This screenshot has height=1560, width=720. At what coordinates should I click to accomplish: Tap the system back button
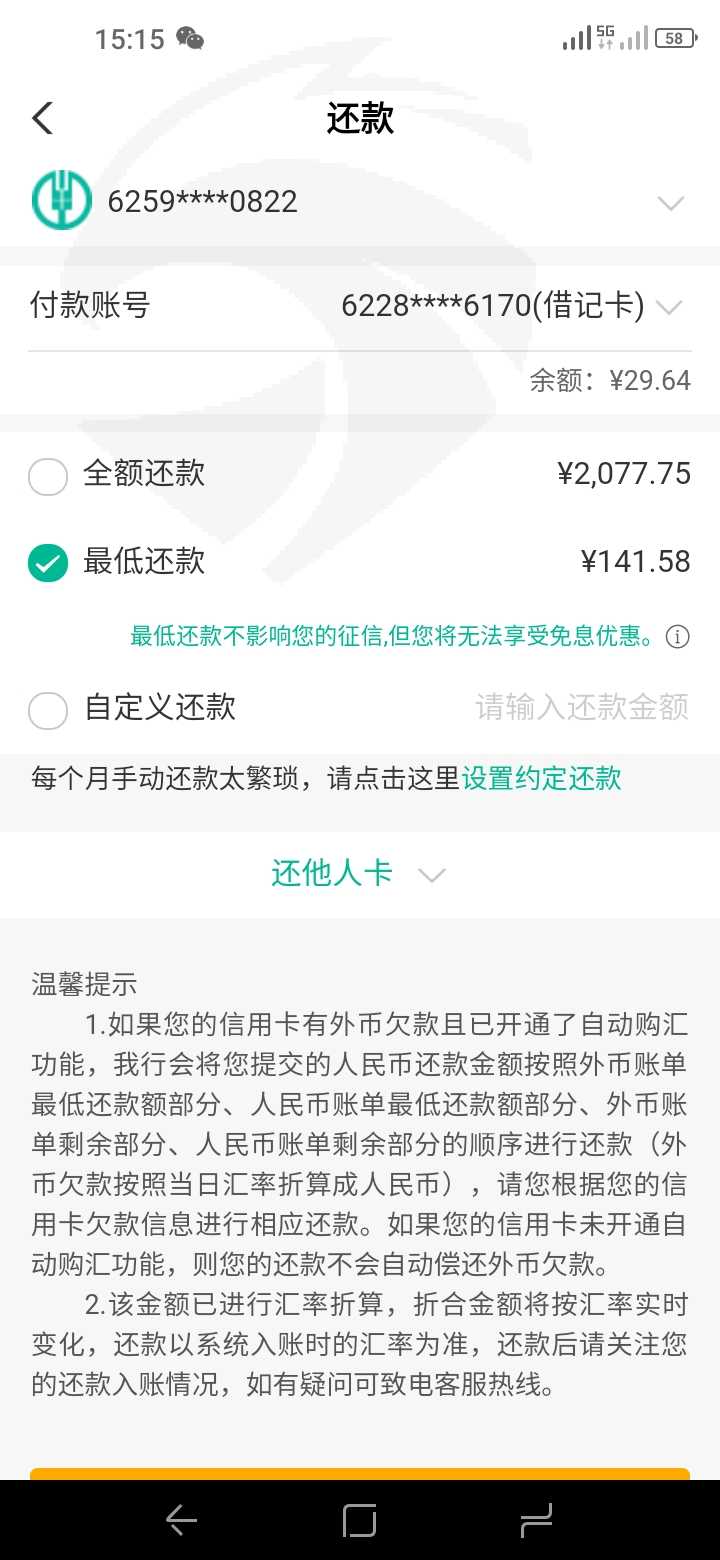(181, 1521)
